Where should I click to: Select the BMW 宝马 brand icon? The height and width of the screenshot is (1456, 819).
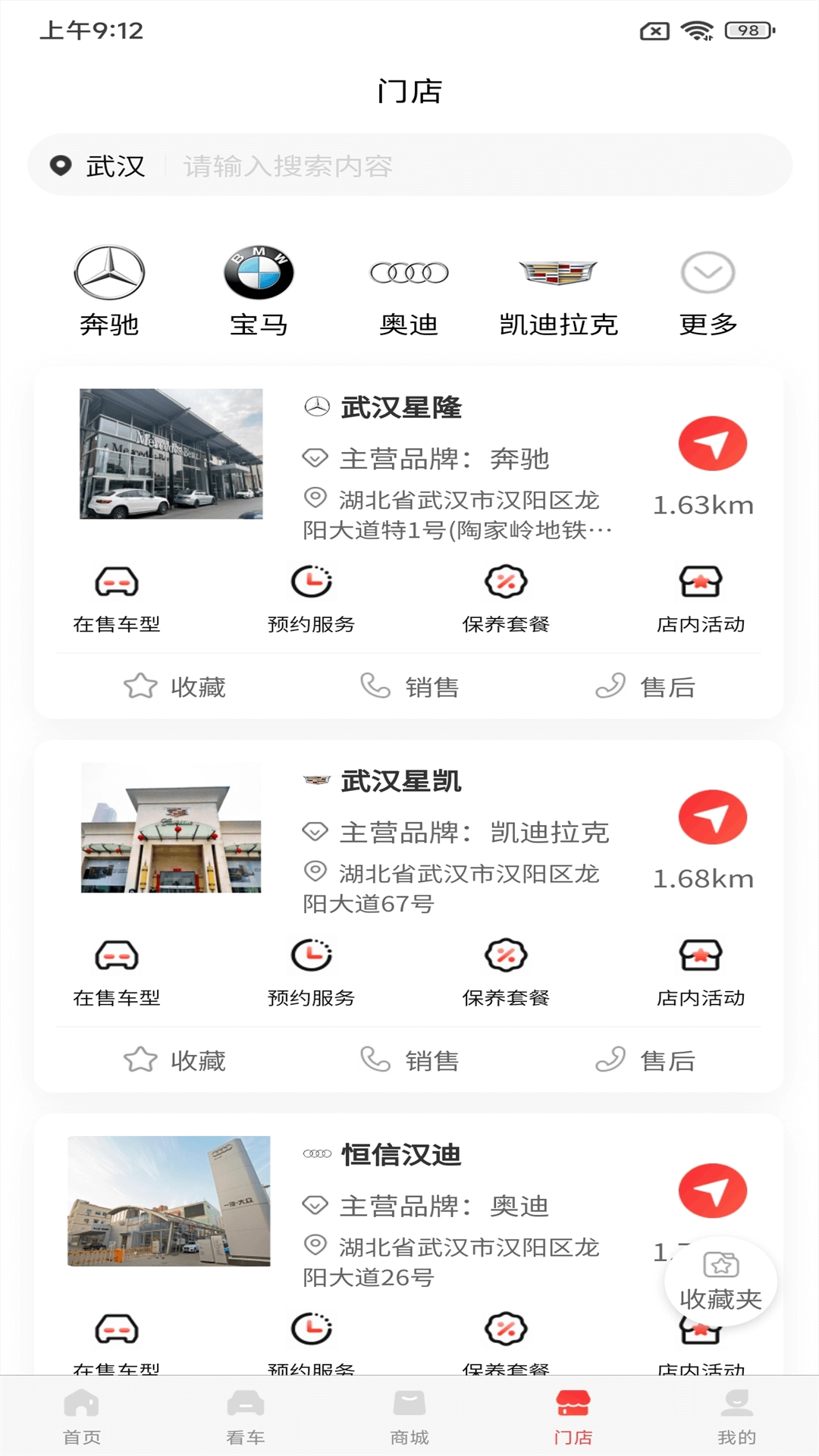(258, 275)
